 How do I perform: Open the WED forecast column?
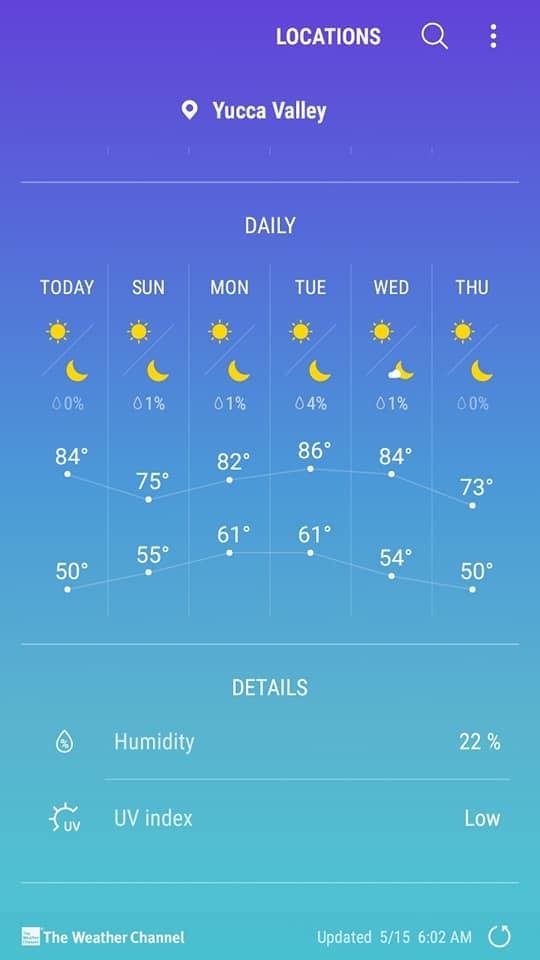pyautogui.click(x=391, y=440)
